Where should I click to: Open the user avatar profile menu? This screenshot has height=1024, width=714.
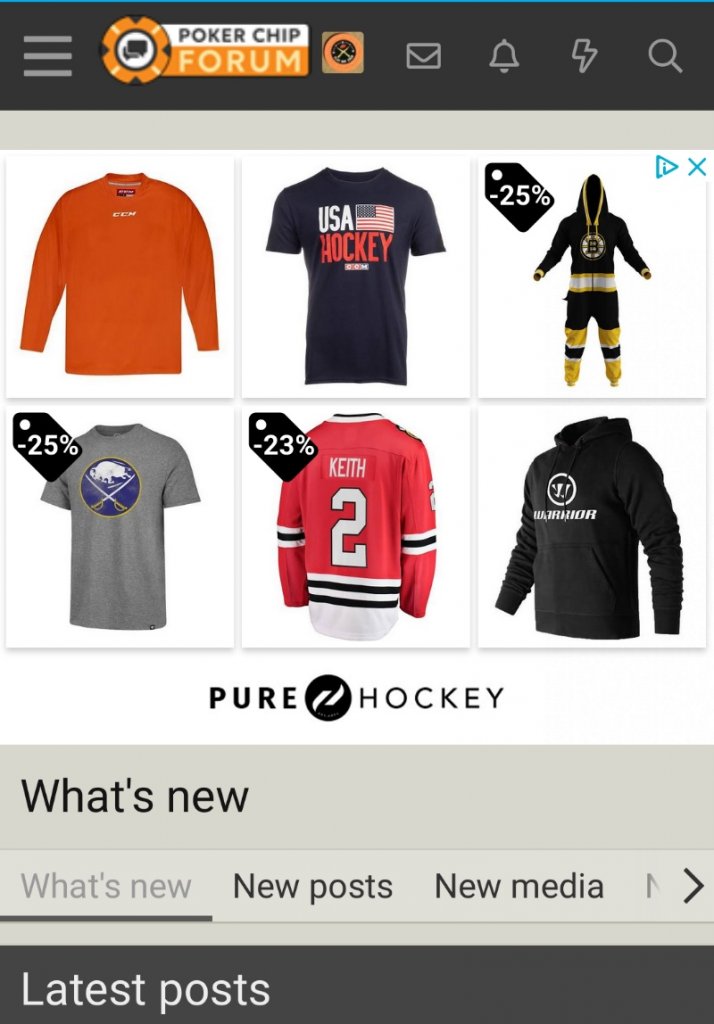(x=343, y=53)
